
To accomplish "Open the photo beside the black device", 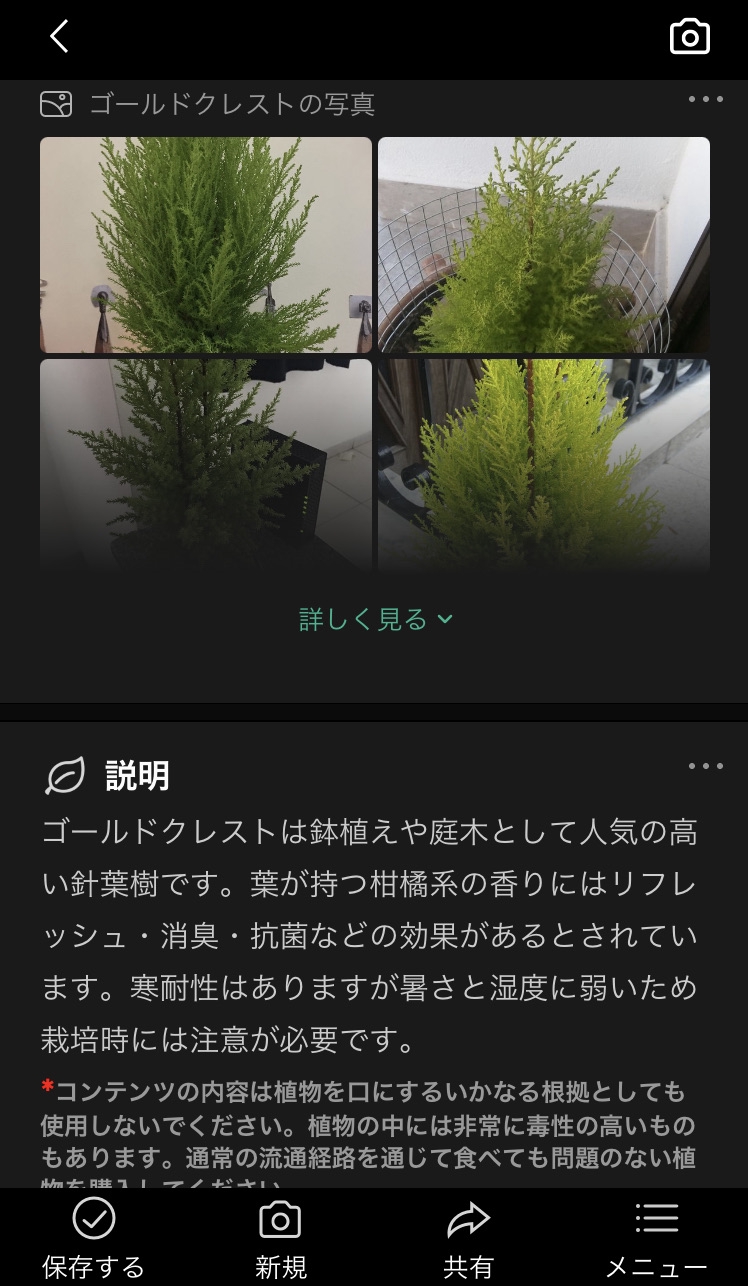I will point(206,465).
